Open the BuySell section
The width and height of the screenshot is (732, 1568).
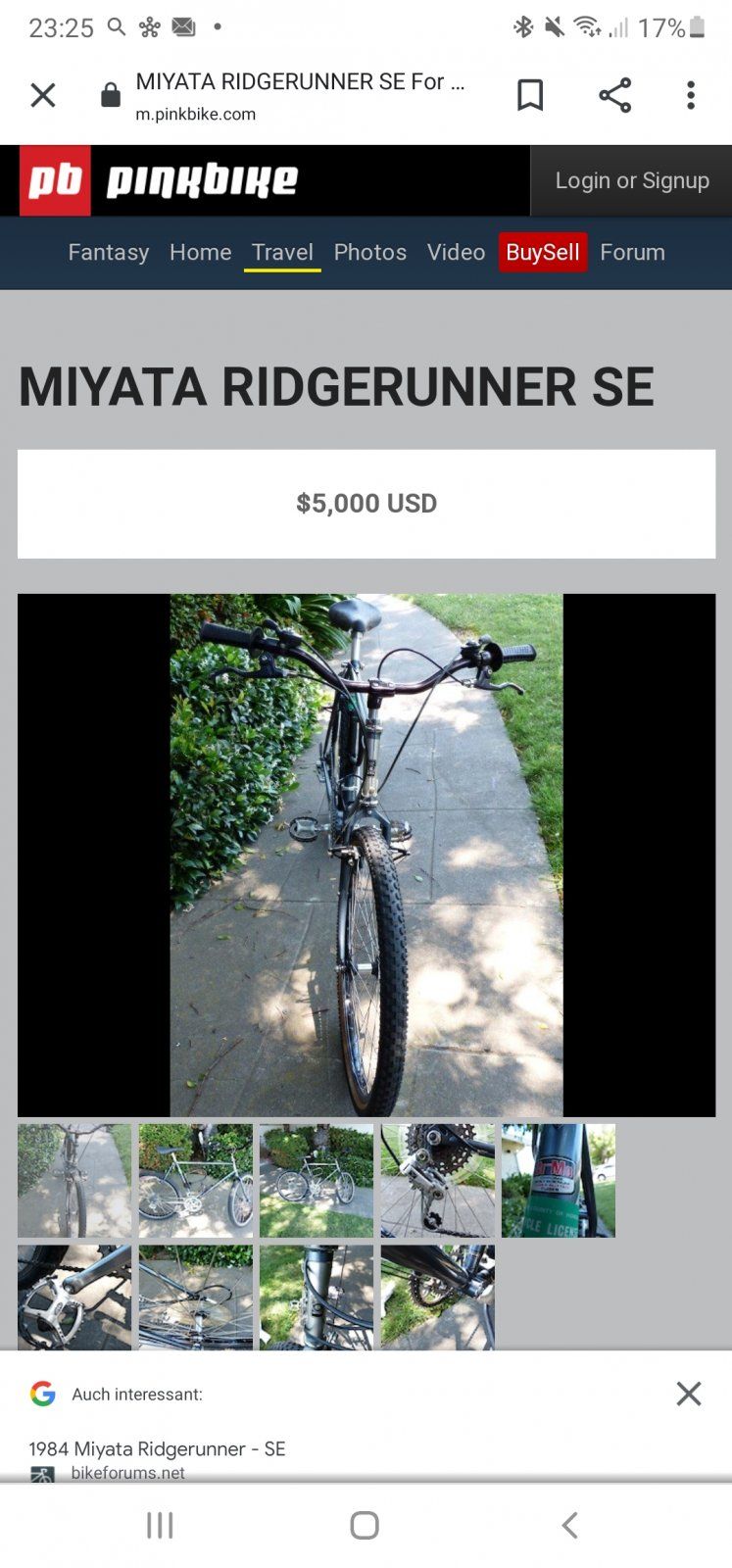pyautogui.click(x=543, y=252)
